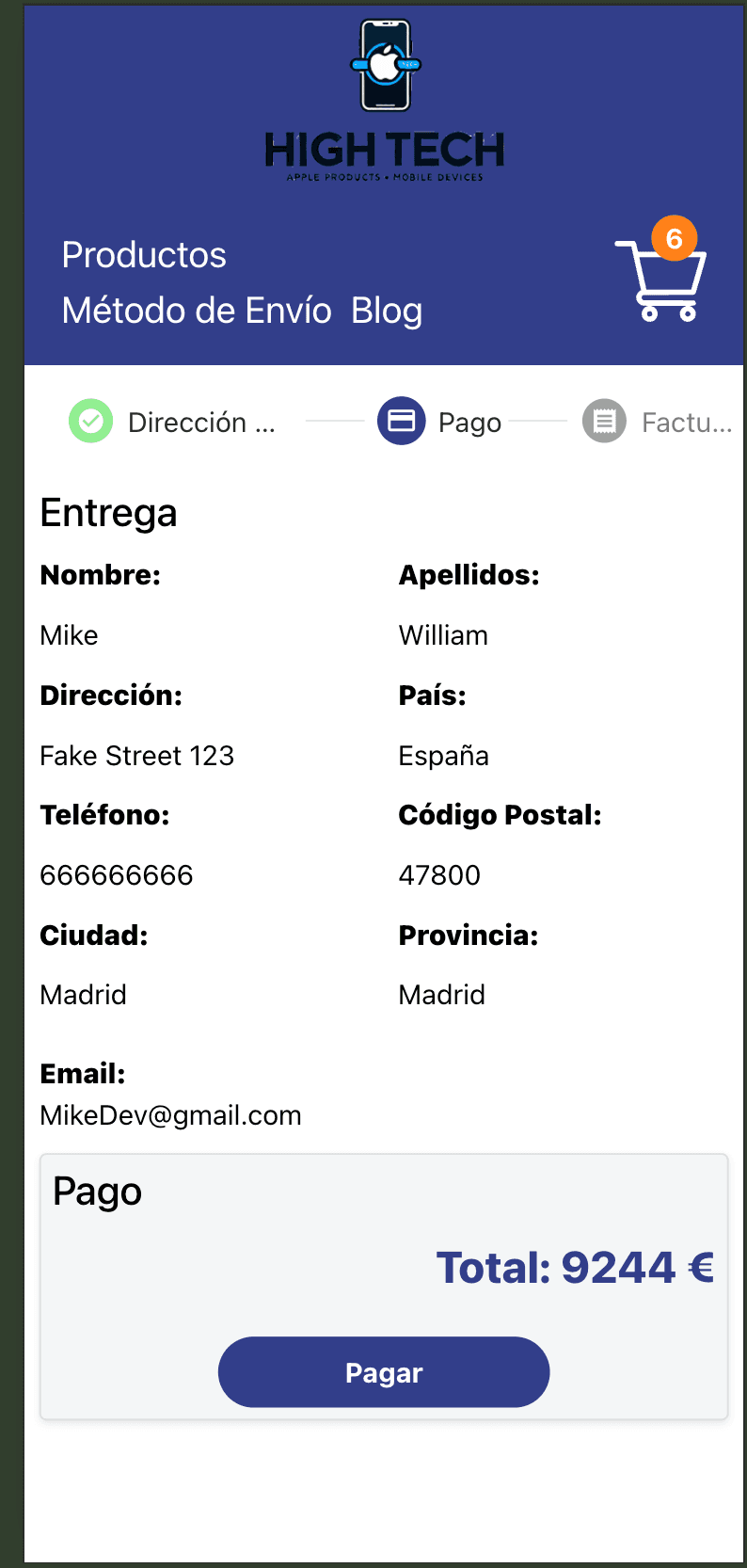
Task: Go to the Productos page
Action: pos(144,255)
